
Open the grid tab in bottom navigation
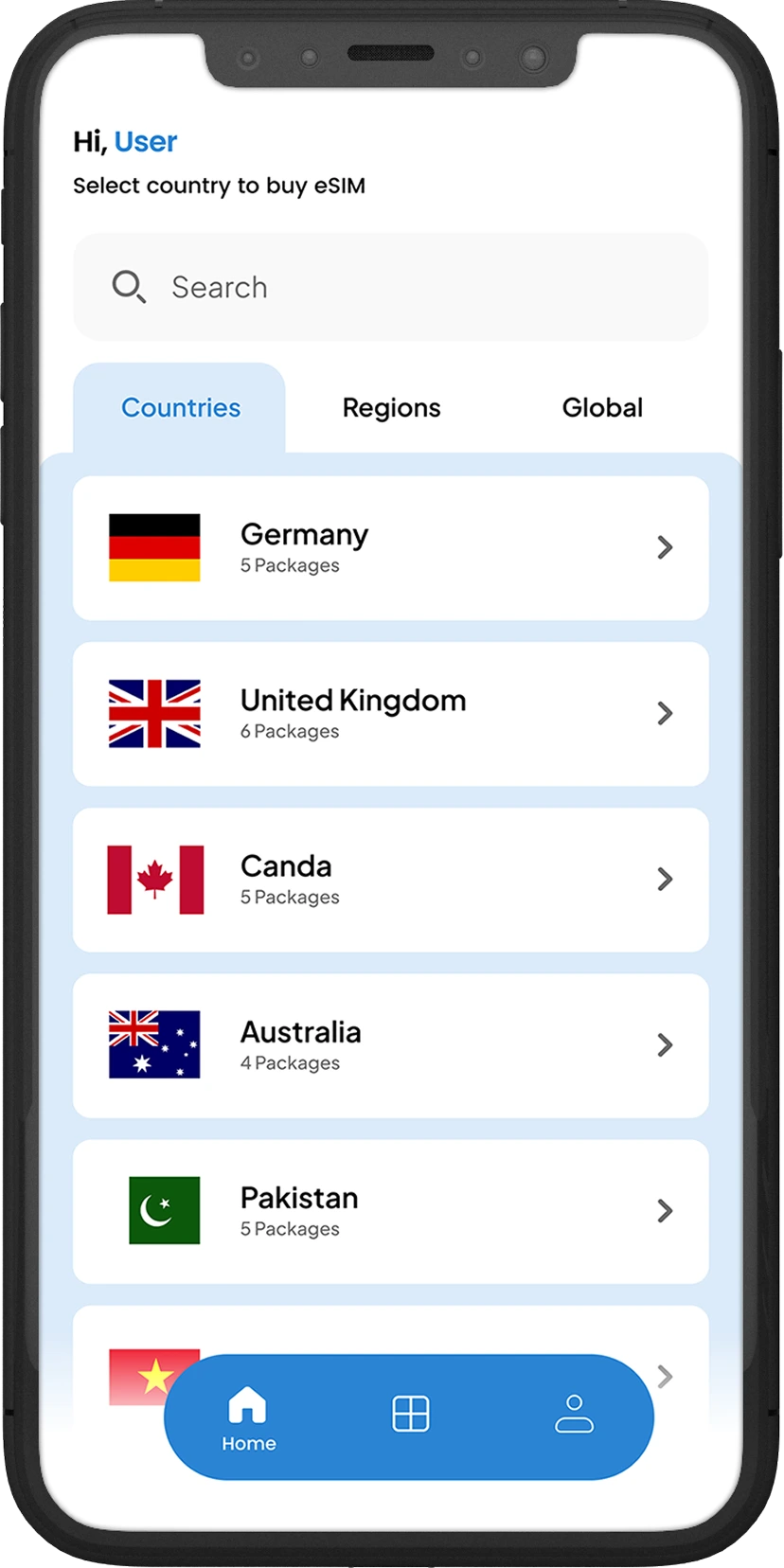coord(411,1414)
